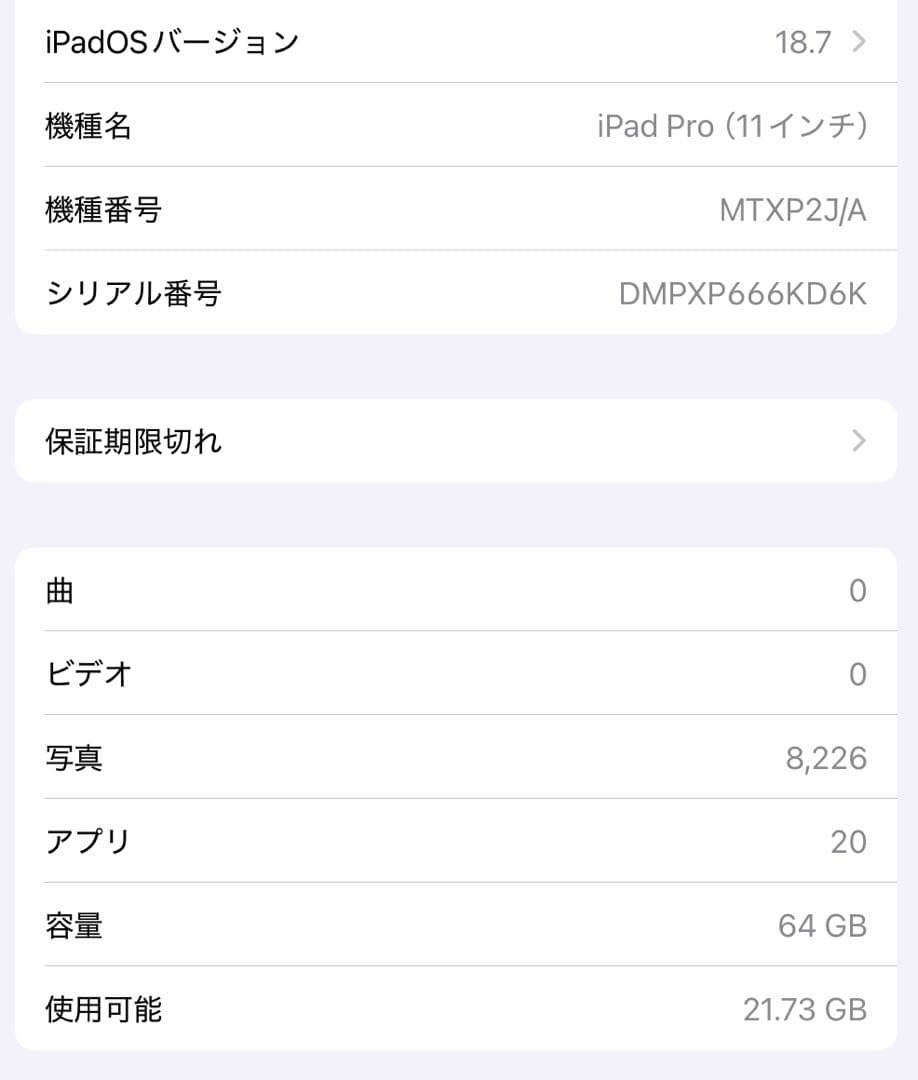
Task: Select the 機種名 model name row
Action: pyautogui.click(x=459, y=125)
